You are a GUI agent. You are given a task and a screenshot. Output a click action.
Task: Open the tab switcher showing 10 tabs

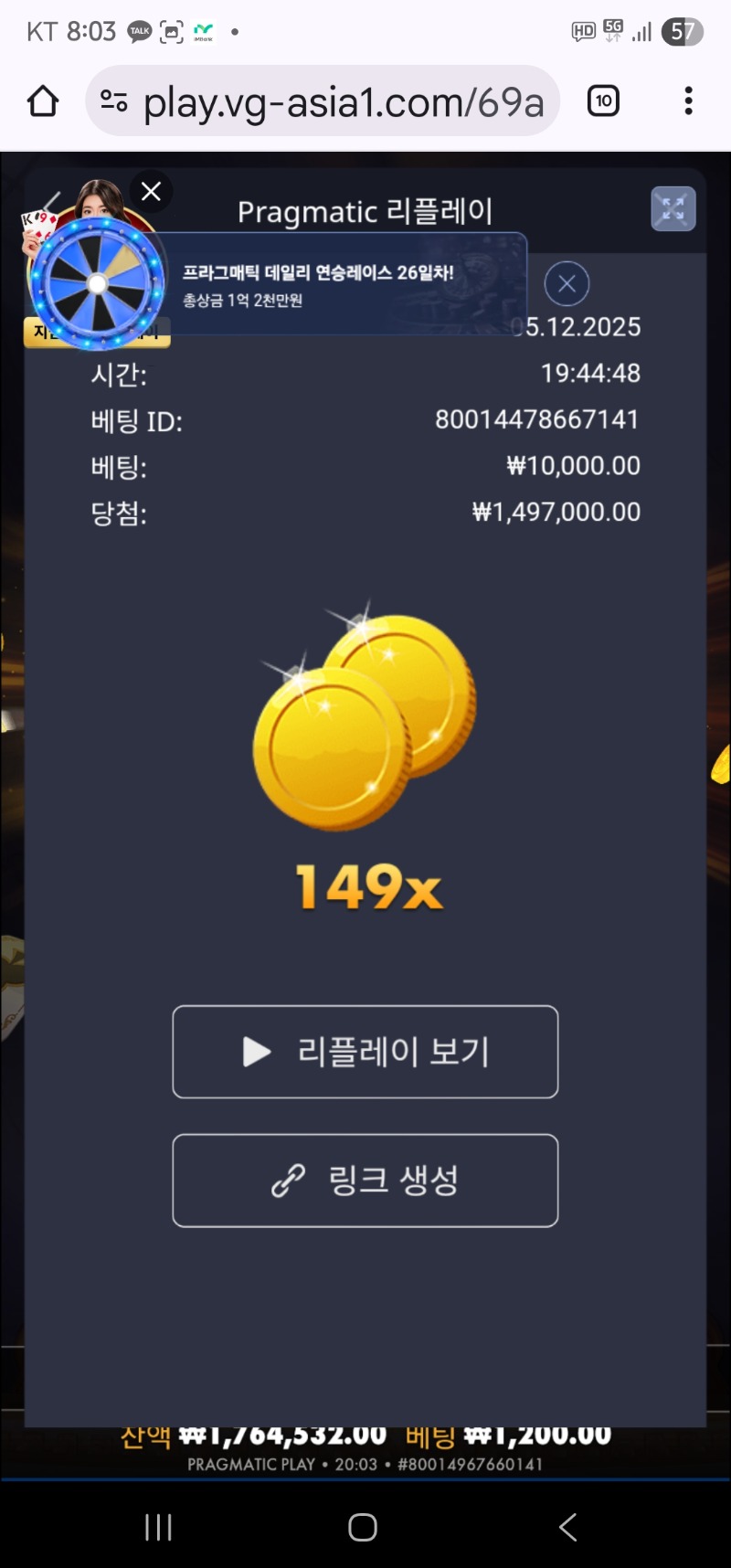pyautogui.click(x=603, y=101)
